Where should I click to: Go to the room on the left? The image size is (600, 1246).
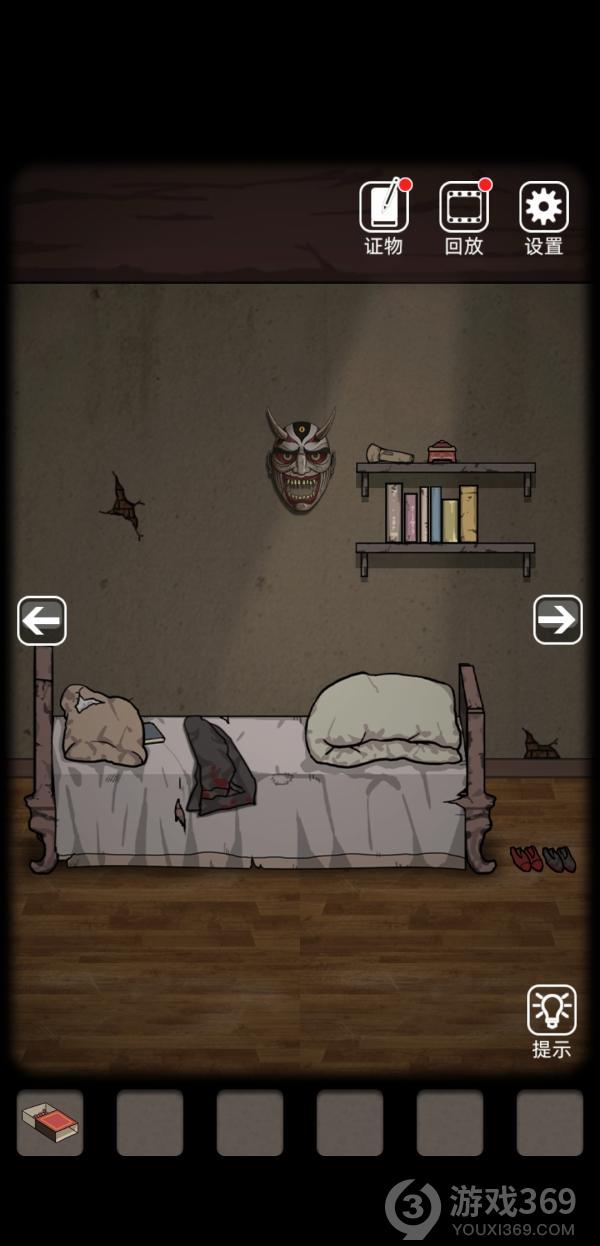42,621
